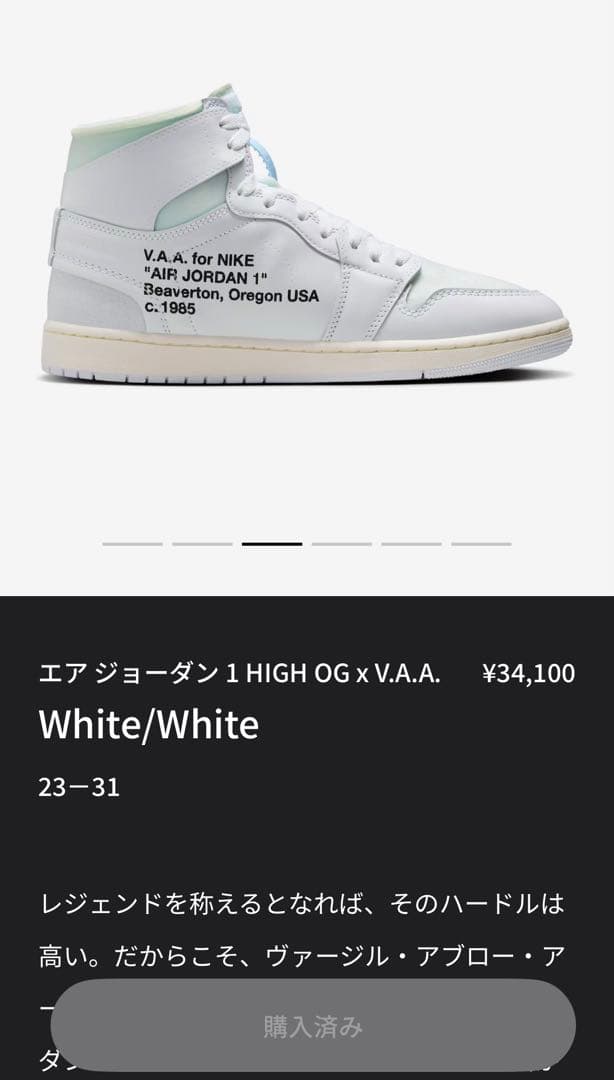Jump to the last image indicator

click(x=481, y=544)
